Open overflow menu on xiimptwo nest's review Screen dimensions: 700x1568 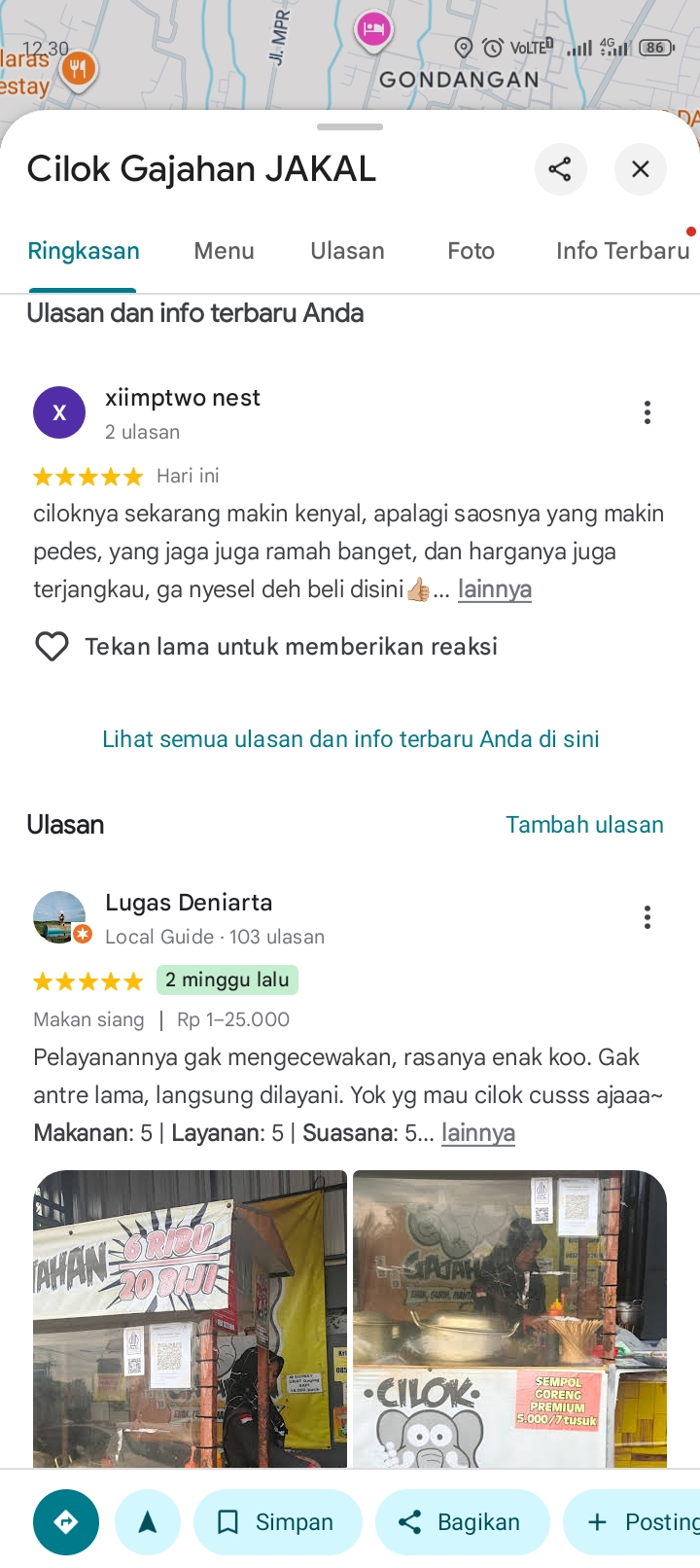click(x=647, y=412)
